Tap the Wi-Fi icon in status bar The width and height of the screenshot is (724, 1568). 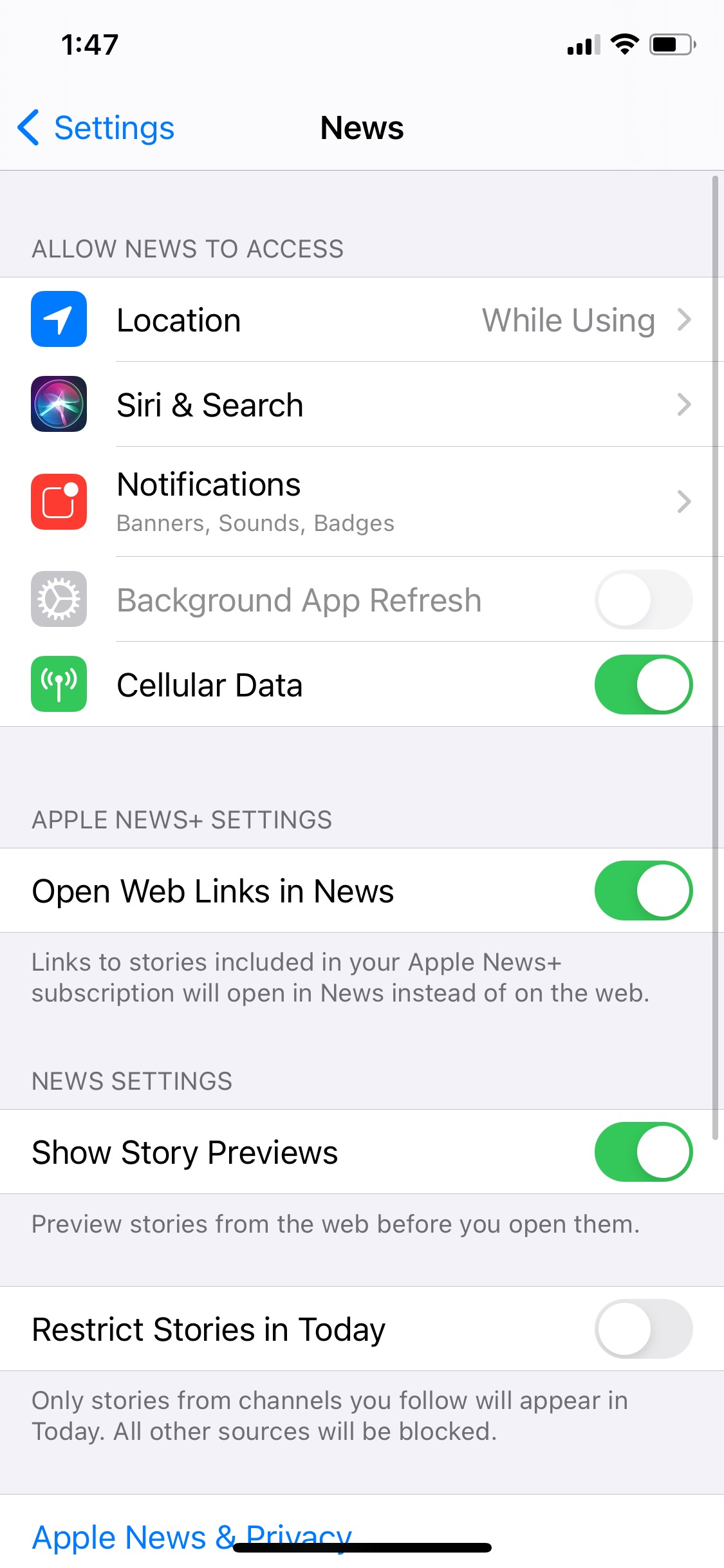click(622, 43)
